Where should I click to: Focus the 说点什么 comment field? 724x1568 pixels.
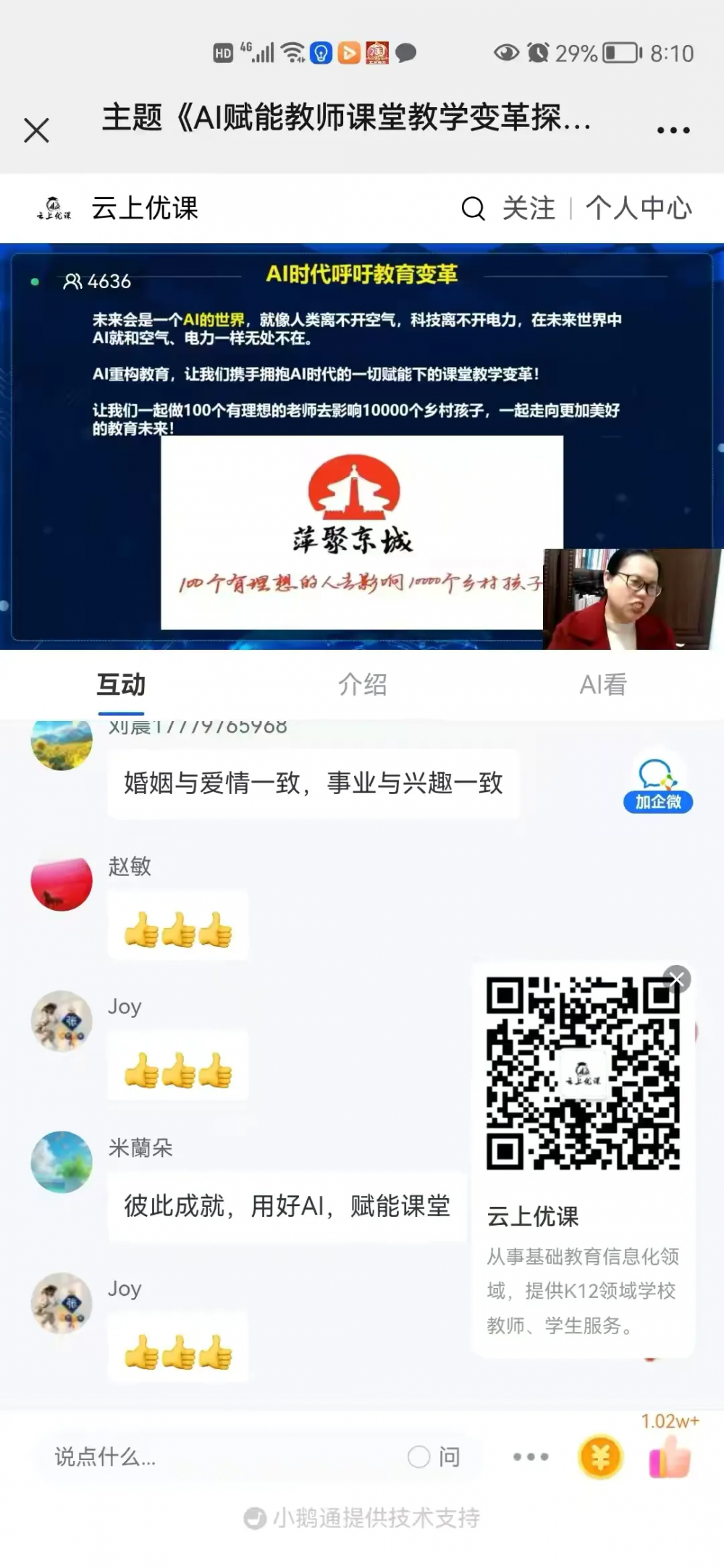(217, 1457)
